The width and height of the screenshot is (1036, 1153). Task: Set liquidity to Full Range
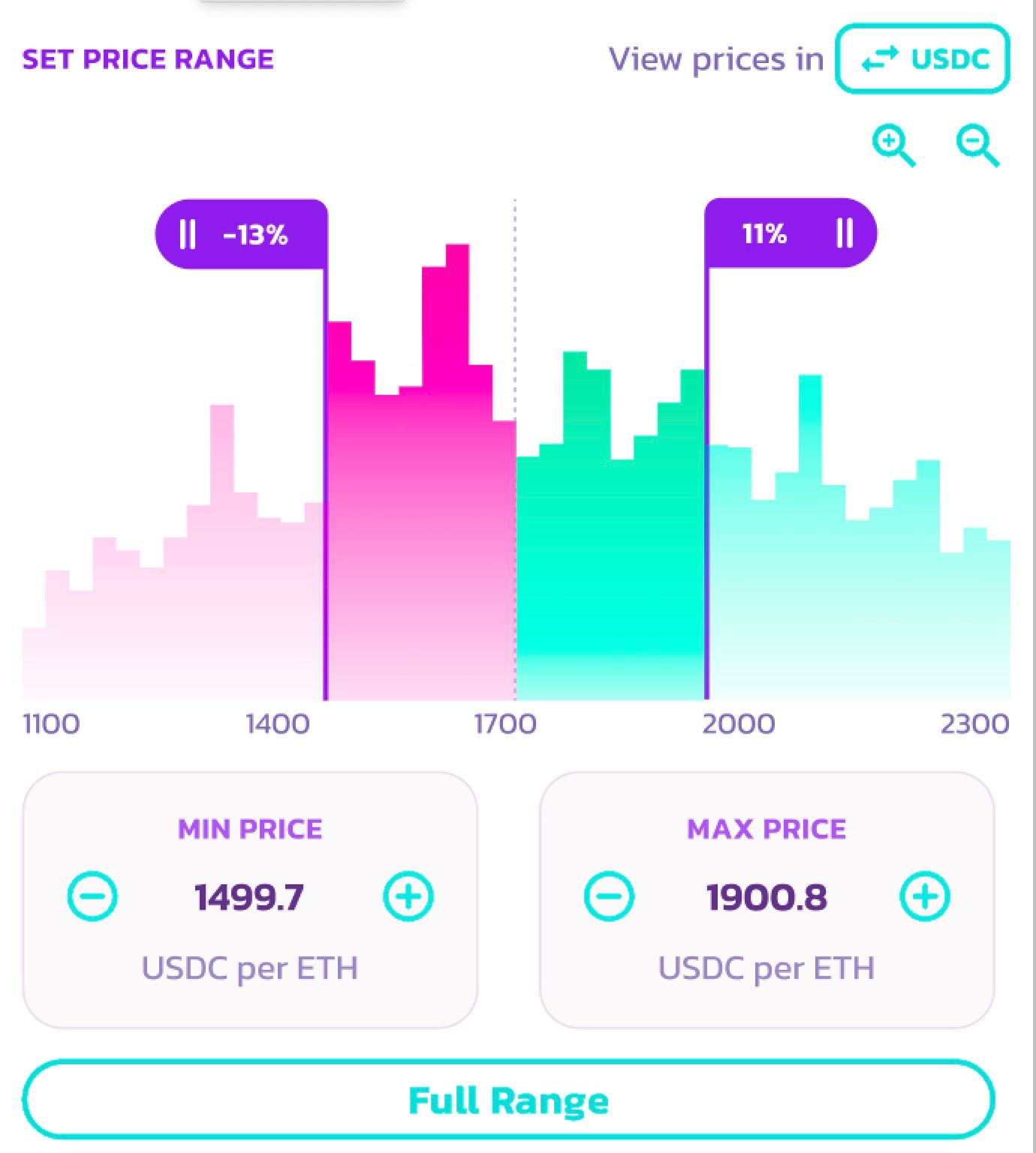pos(508,1100)
